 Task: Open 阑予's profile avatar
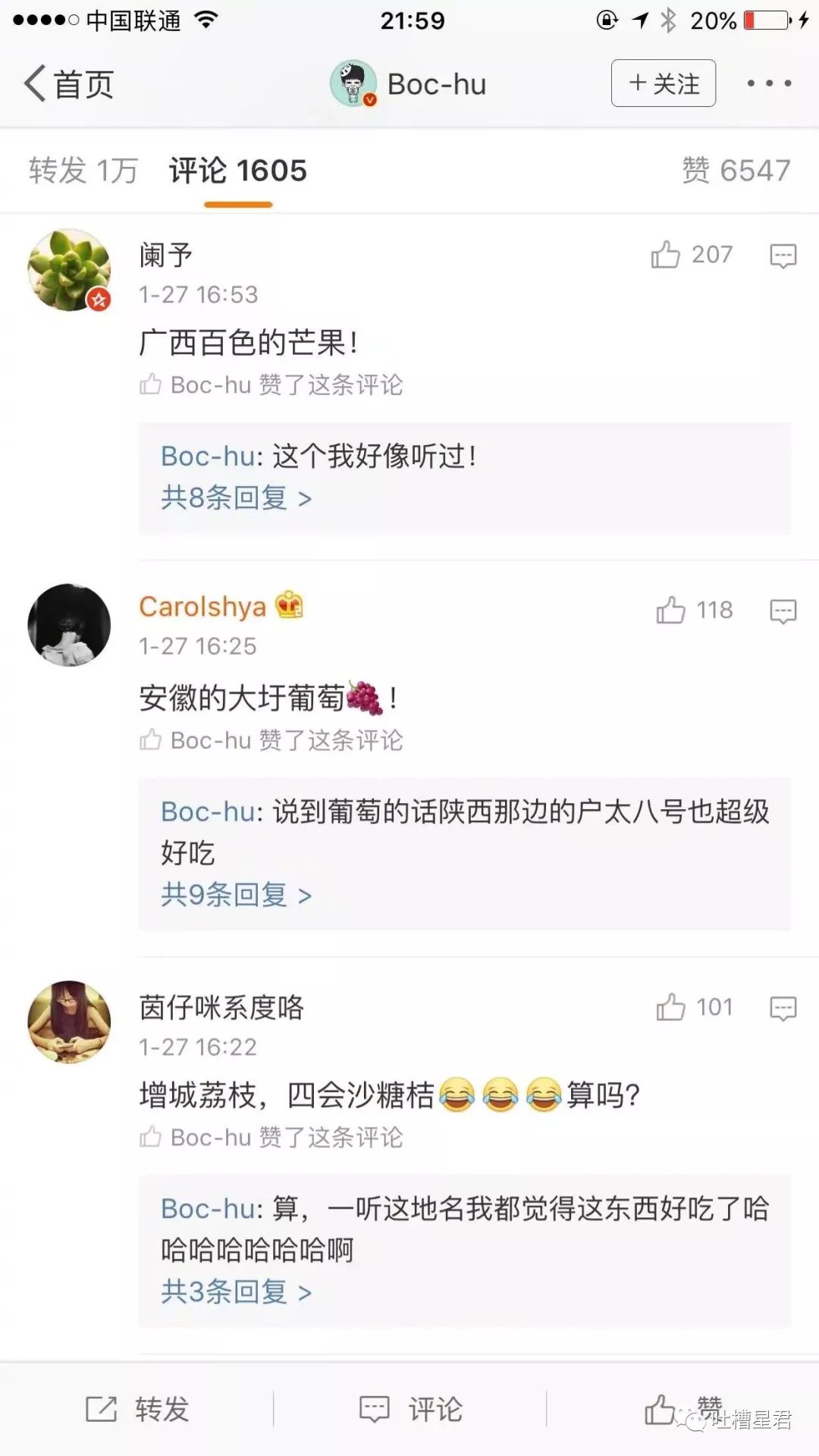coord(69,270)
